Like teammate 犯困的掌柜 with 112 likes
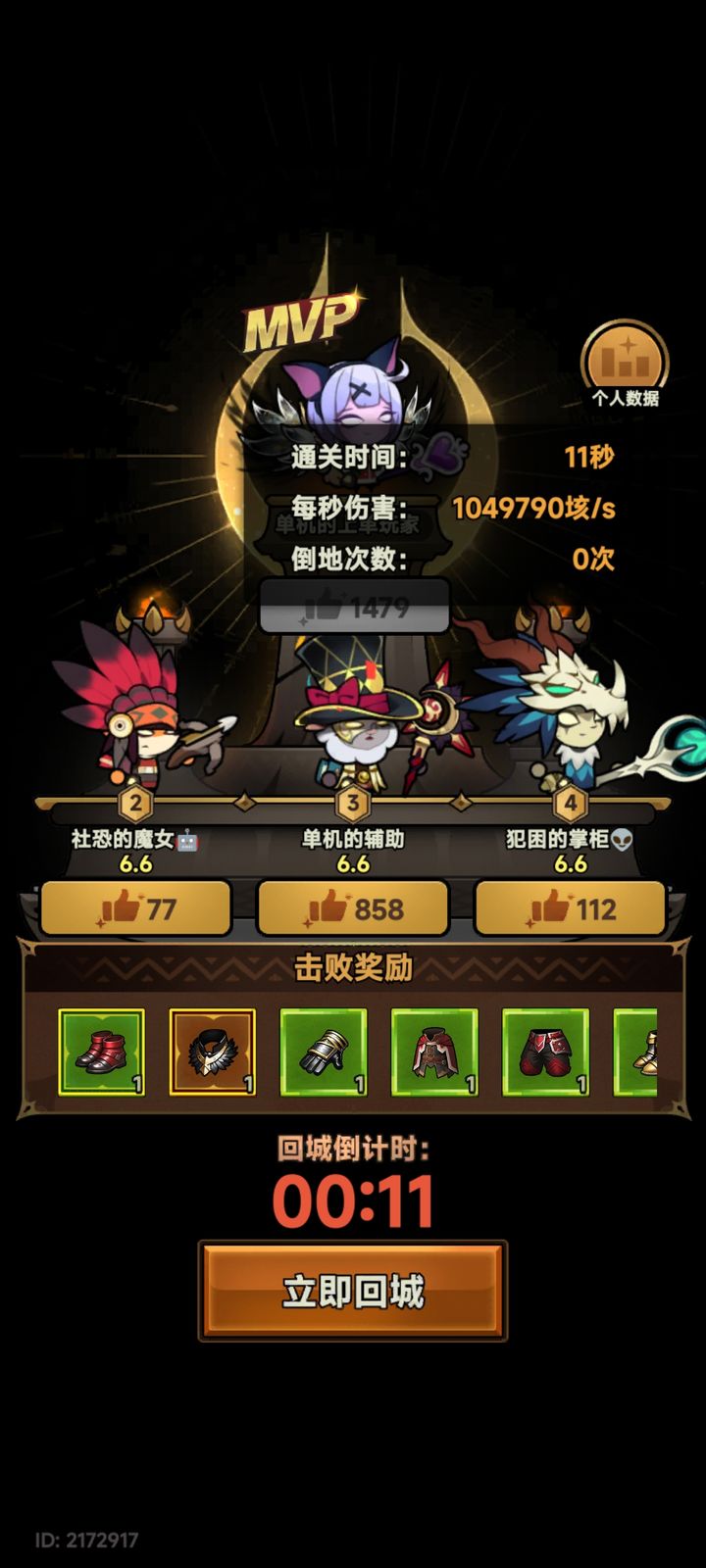Screen dimensions: 706x1568 point(571,908)
